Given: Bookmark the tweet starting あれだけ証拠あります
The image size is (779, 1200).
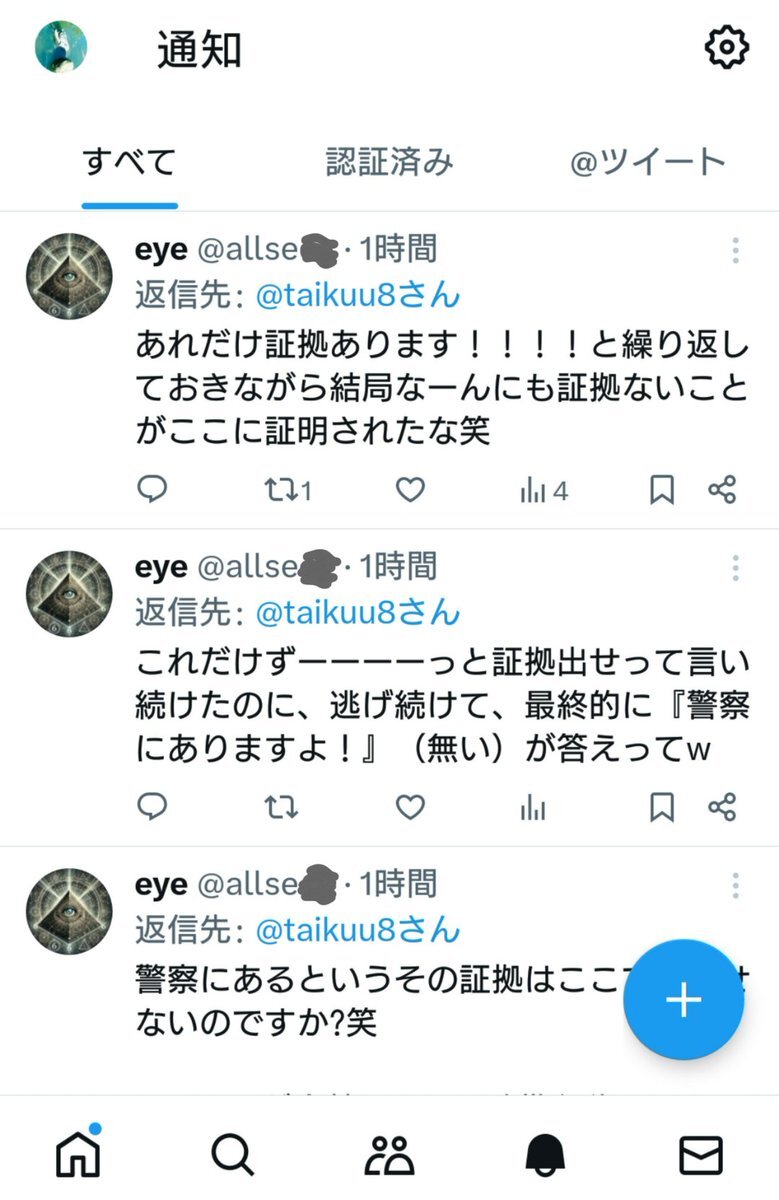Looking at the screenshot, I should click(x=662, y=490).
